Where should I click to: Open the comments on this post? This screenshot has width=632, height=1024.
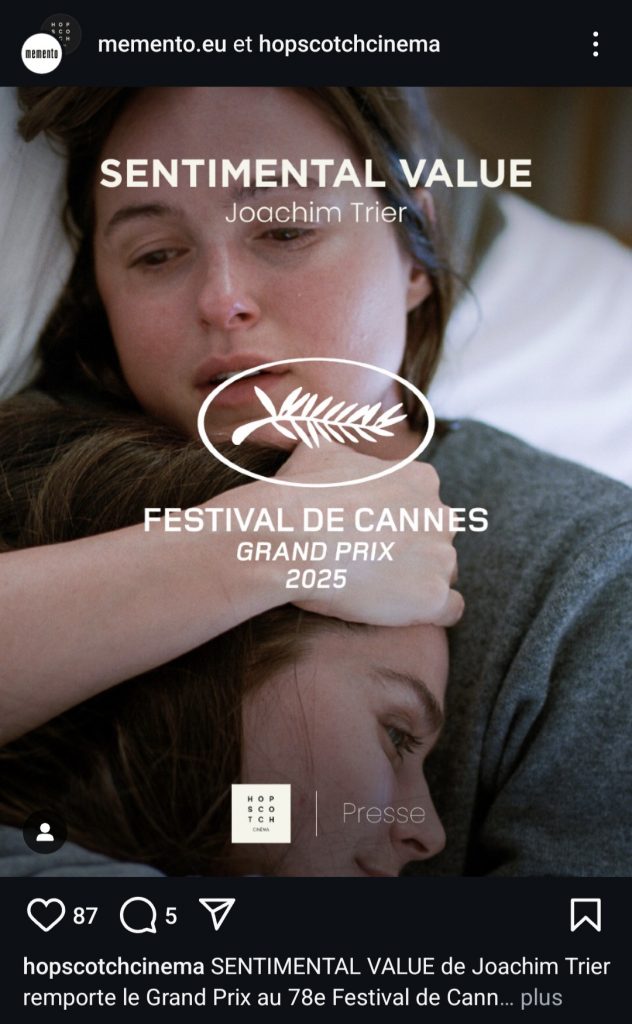point(137,914)
